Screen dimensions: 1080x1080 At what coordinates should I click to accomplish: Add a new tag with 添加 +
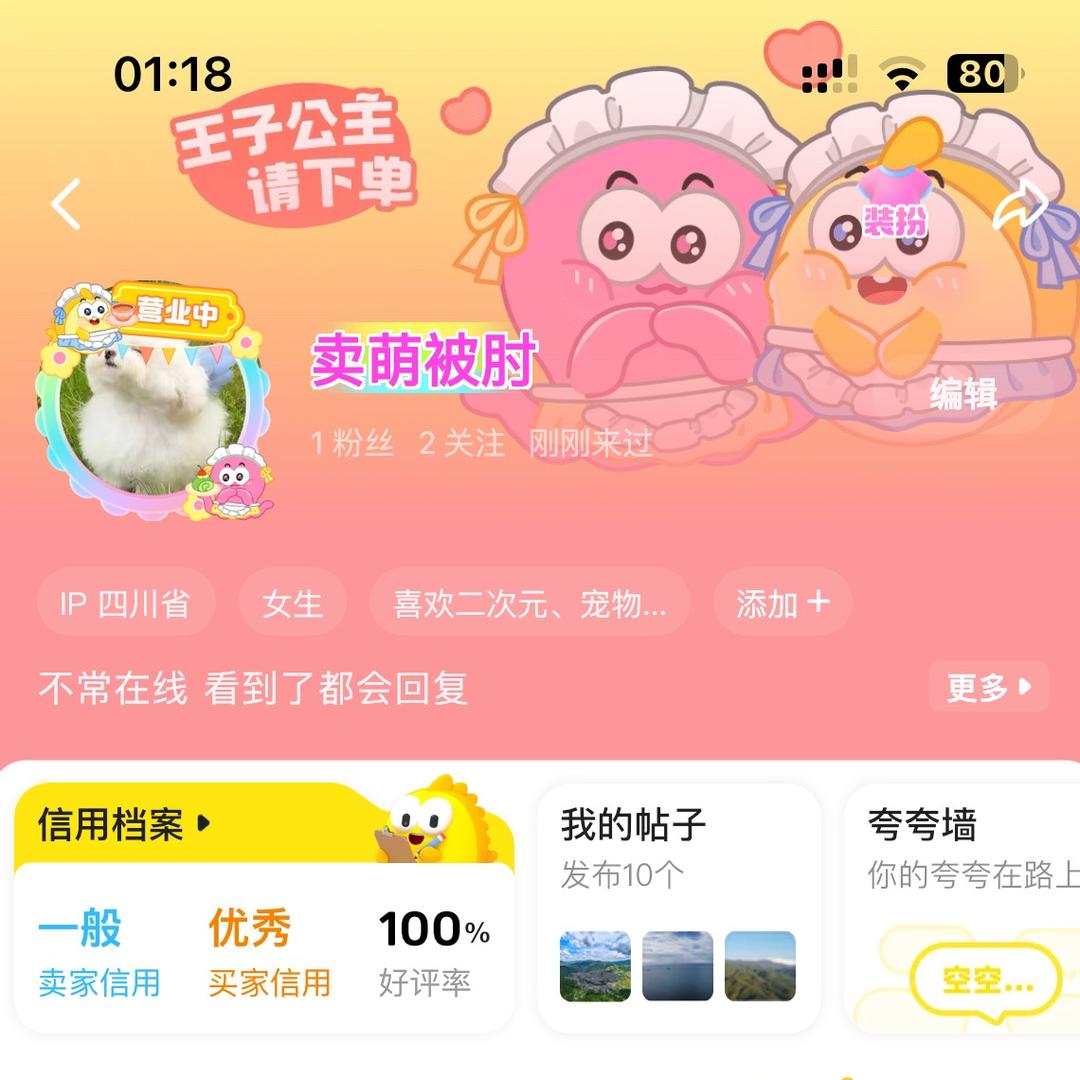coord(782,603)
